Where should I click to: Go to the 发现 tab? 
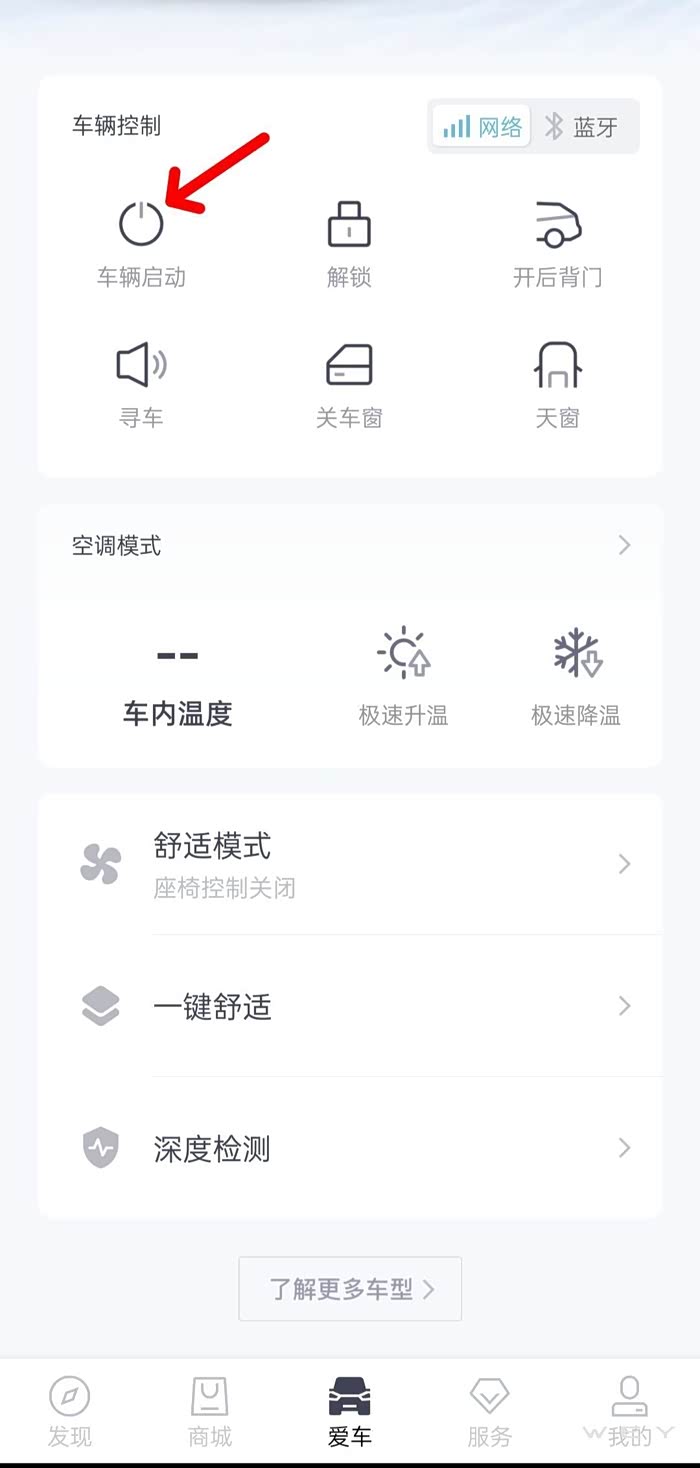point(70,1410)
